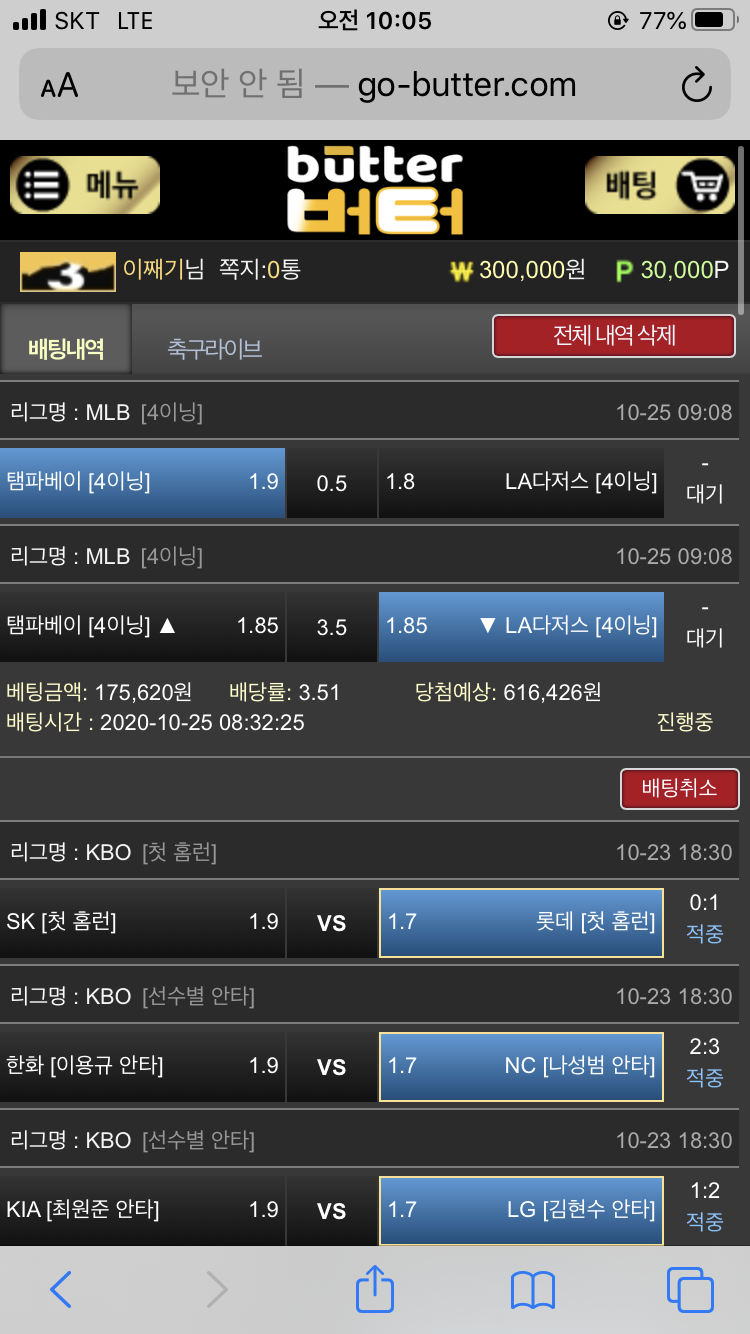The height and width of the screenshot is (1334, 750).
Task: Show open Safari tabs
Action: (690, 1289)
